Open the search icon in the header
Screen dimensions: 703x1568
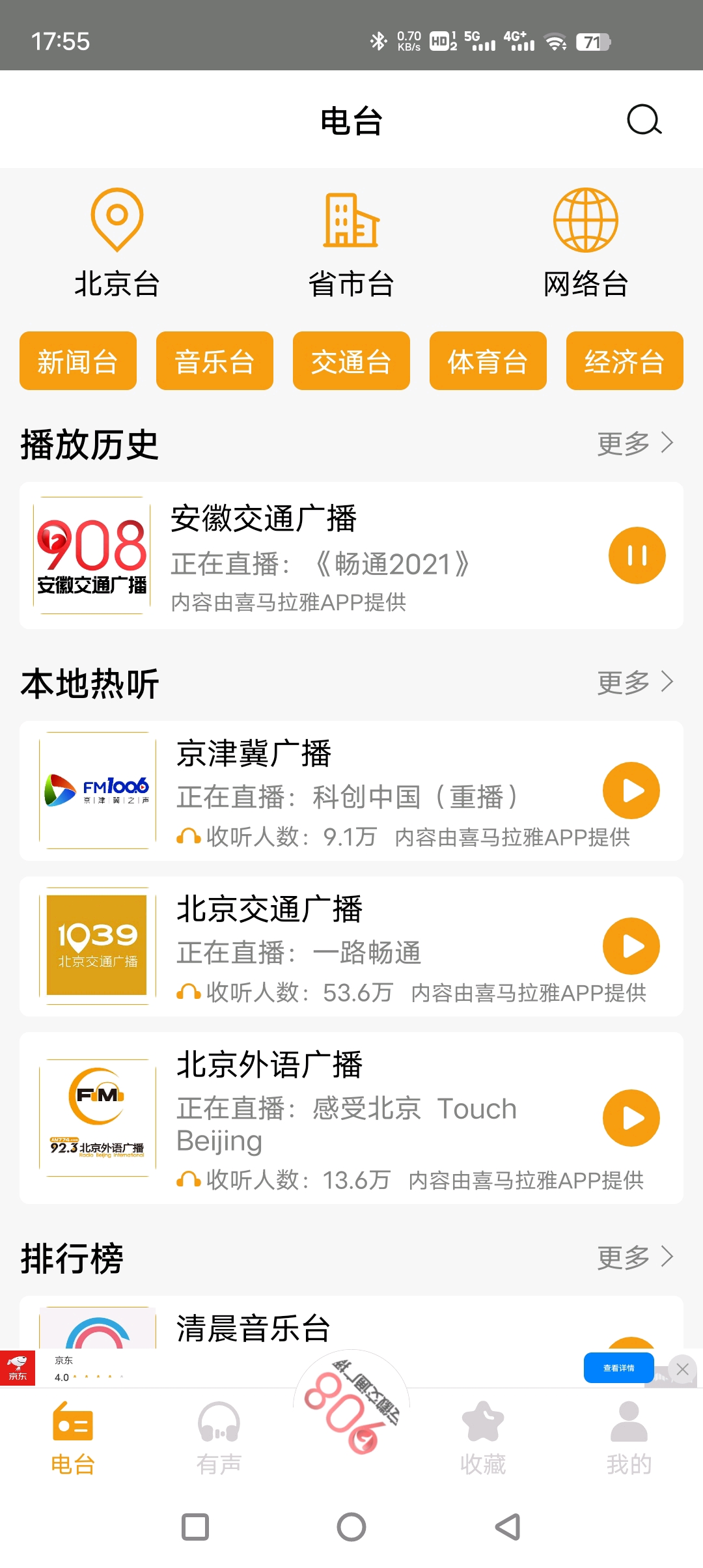644,120
